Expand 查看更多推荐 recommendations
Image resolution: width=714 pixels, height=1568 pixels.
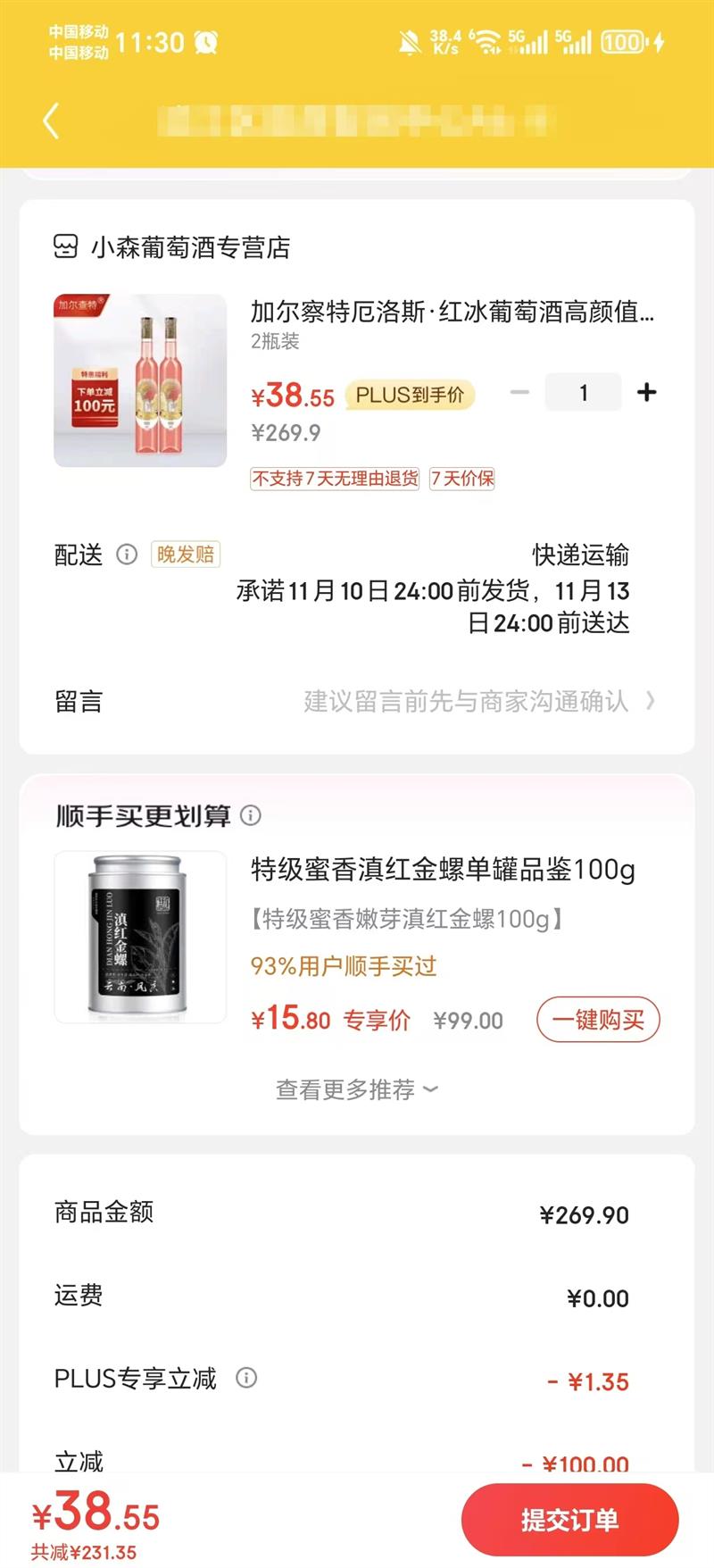pos(355,1088)
